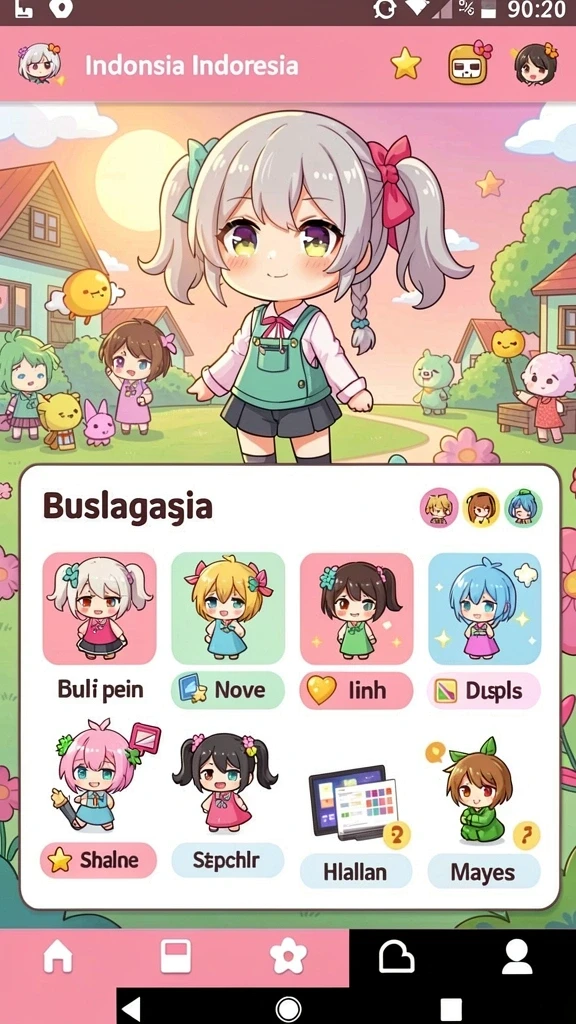Open the skull badge icon in the top bar
The height and width of the screenshot is (1024, 576).
tap(468, 63)
